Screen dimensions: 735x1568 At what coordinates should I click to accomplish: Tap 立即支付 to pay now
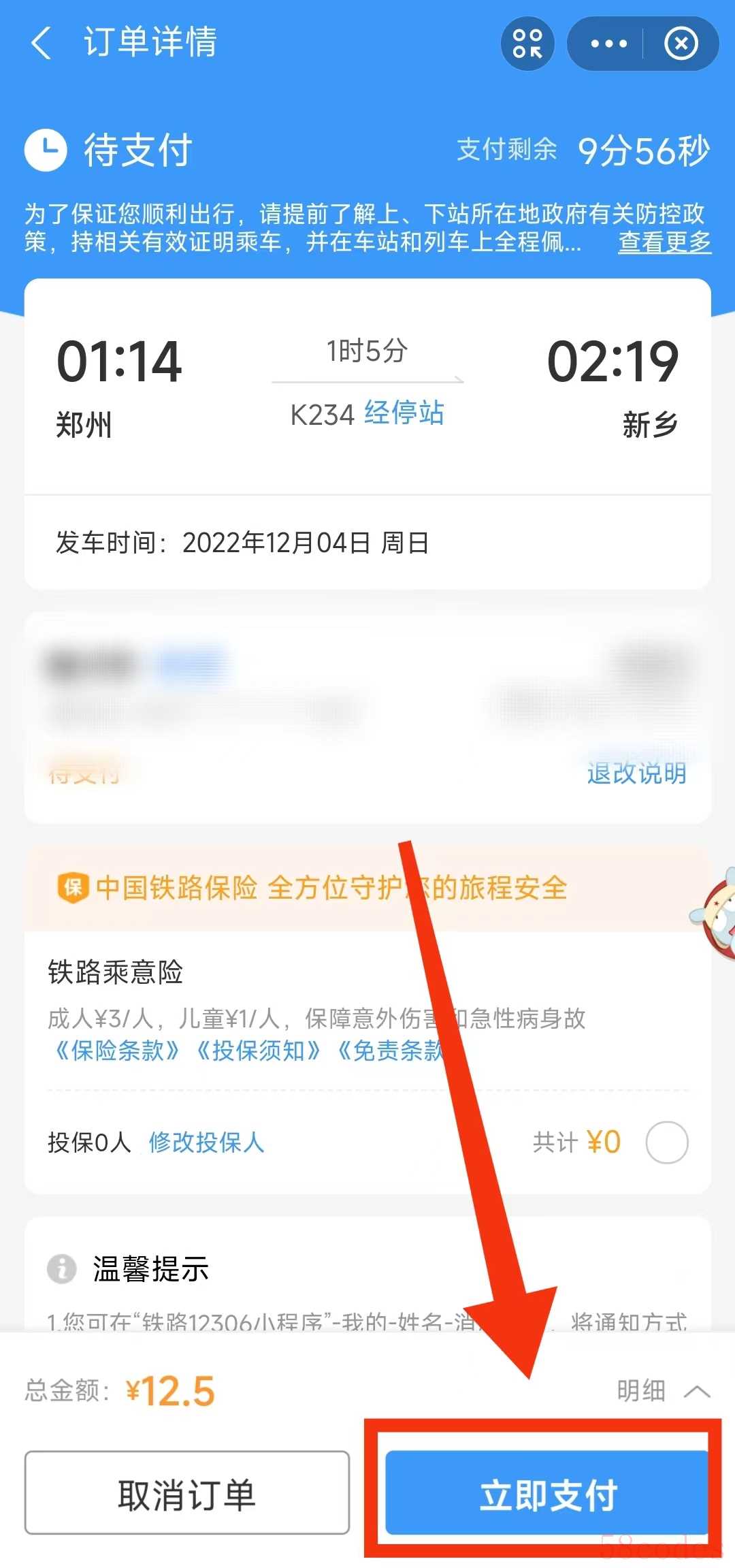548,1492
